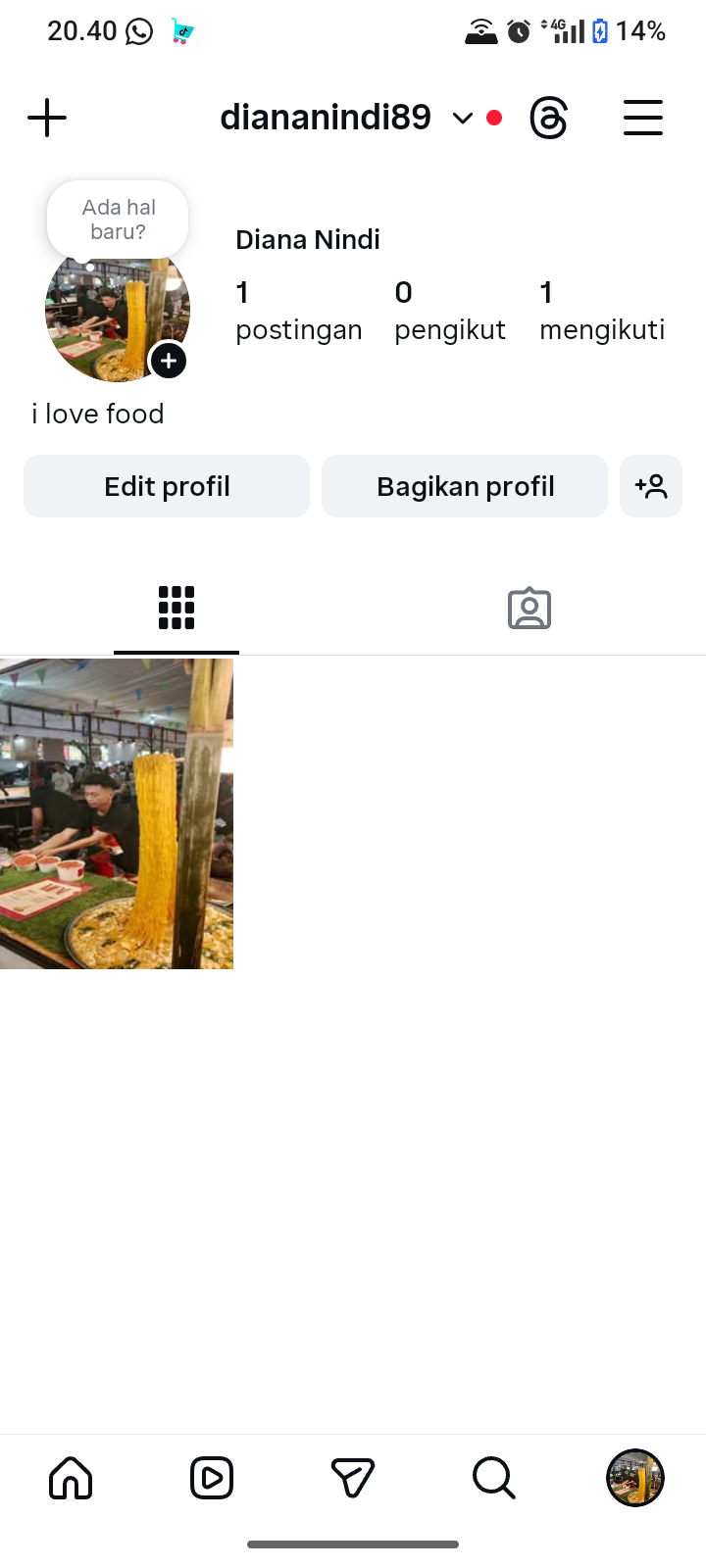Tap the Edit profil button
Screen dimensions: 706x1568
coord(167,486)
